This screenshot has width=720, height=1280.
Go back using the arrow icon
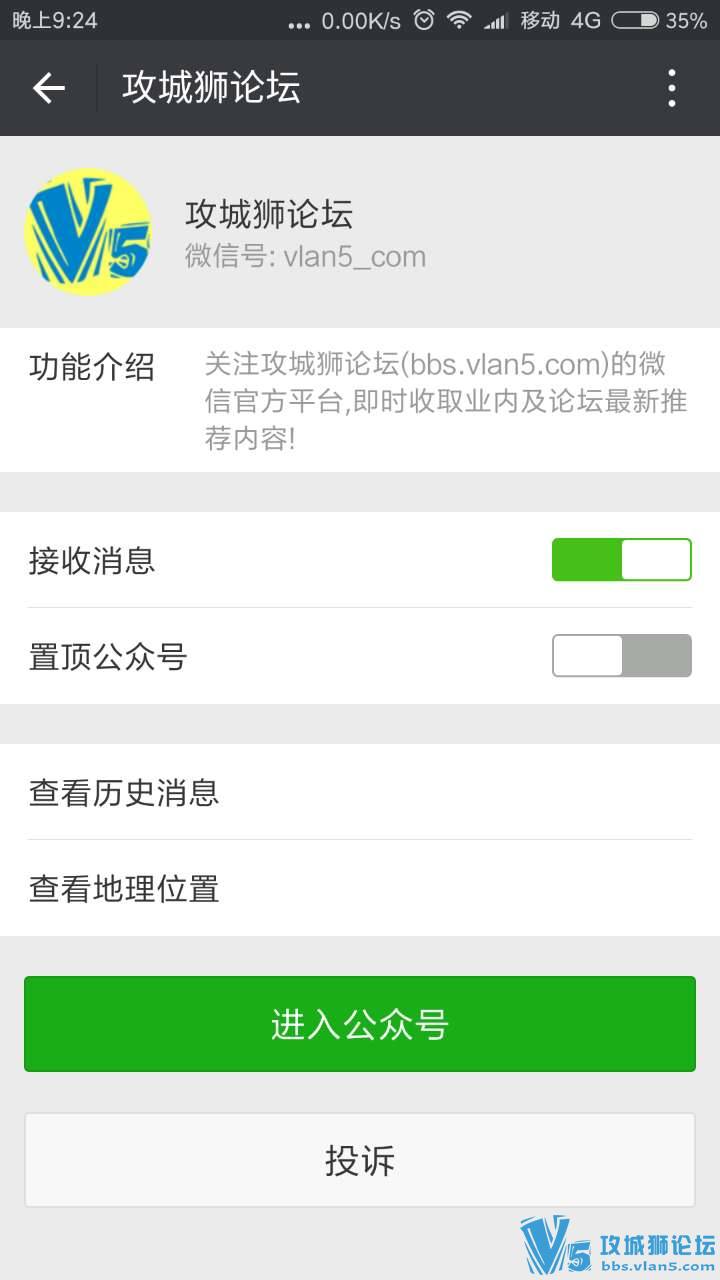[x=48, y=88]
